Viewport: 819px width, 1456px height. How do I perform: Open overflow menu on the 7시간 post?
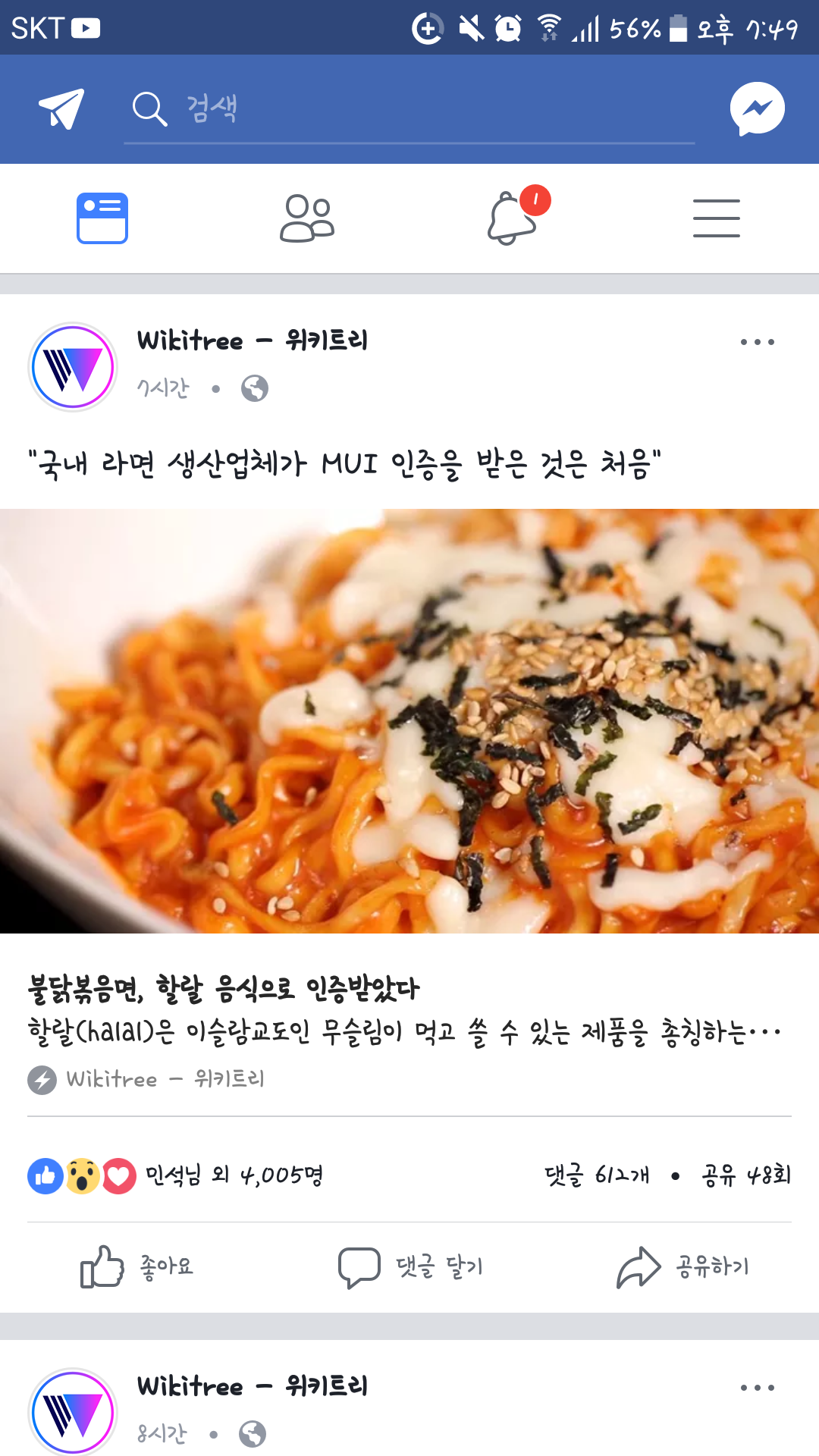757,342
